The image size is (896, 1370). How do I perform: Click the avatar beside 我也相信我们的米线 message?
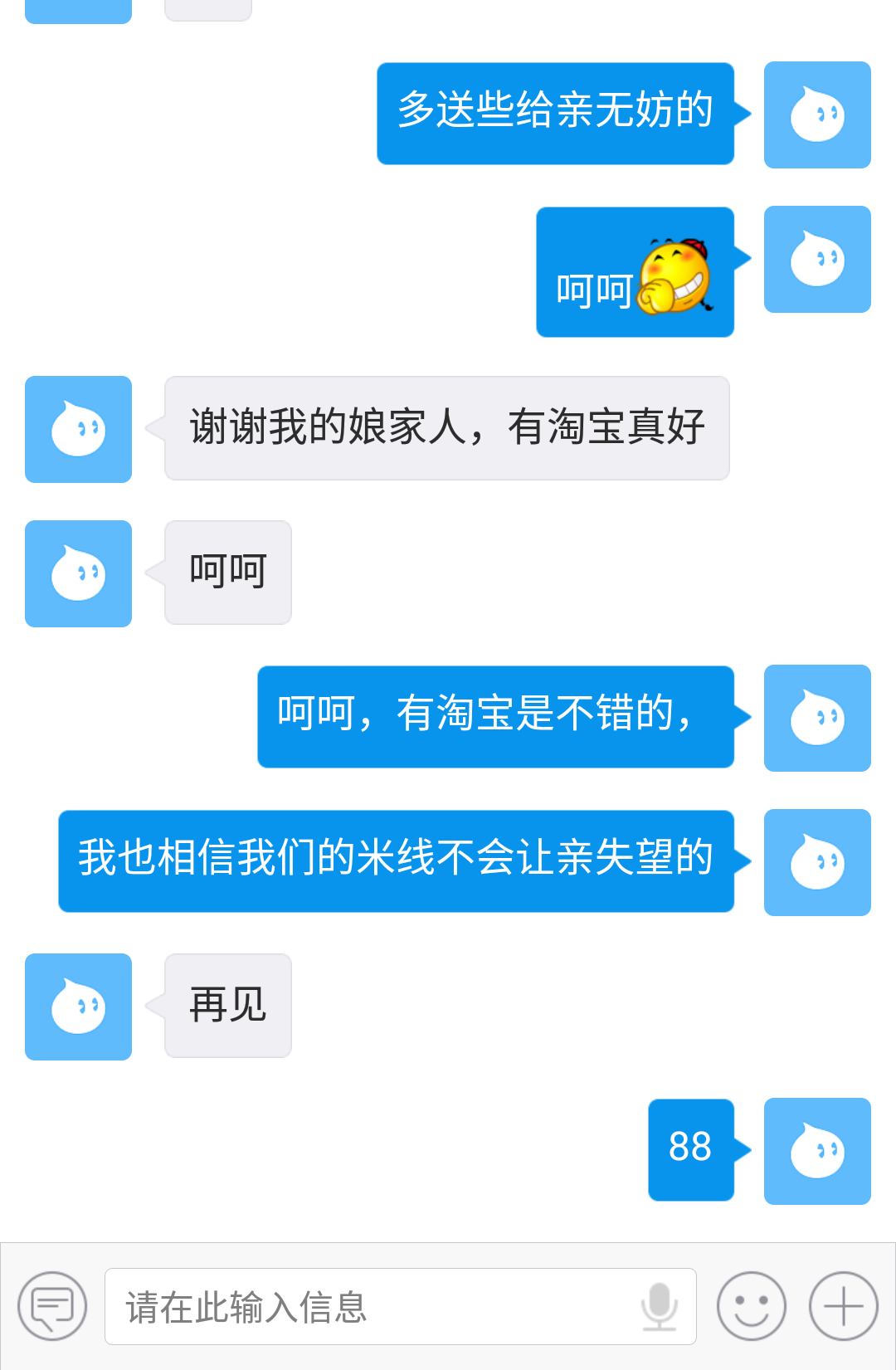[x=817, y=862]
